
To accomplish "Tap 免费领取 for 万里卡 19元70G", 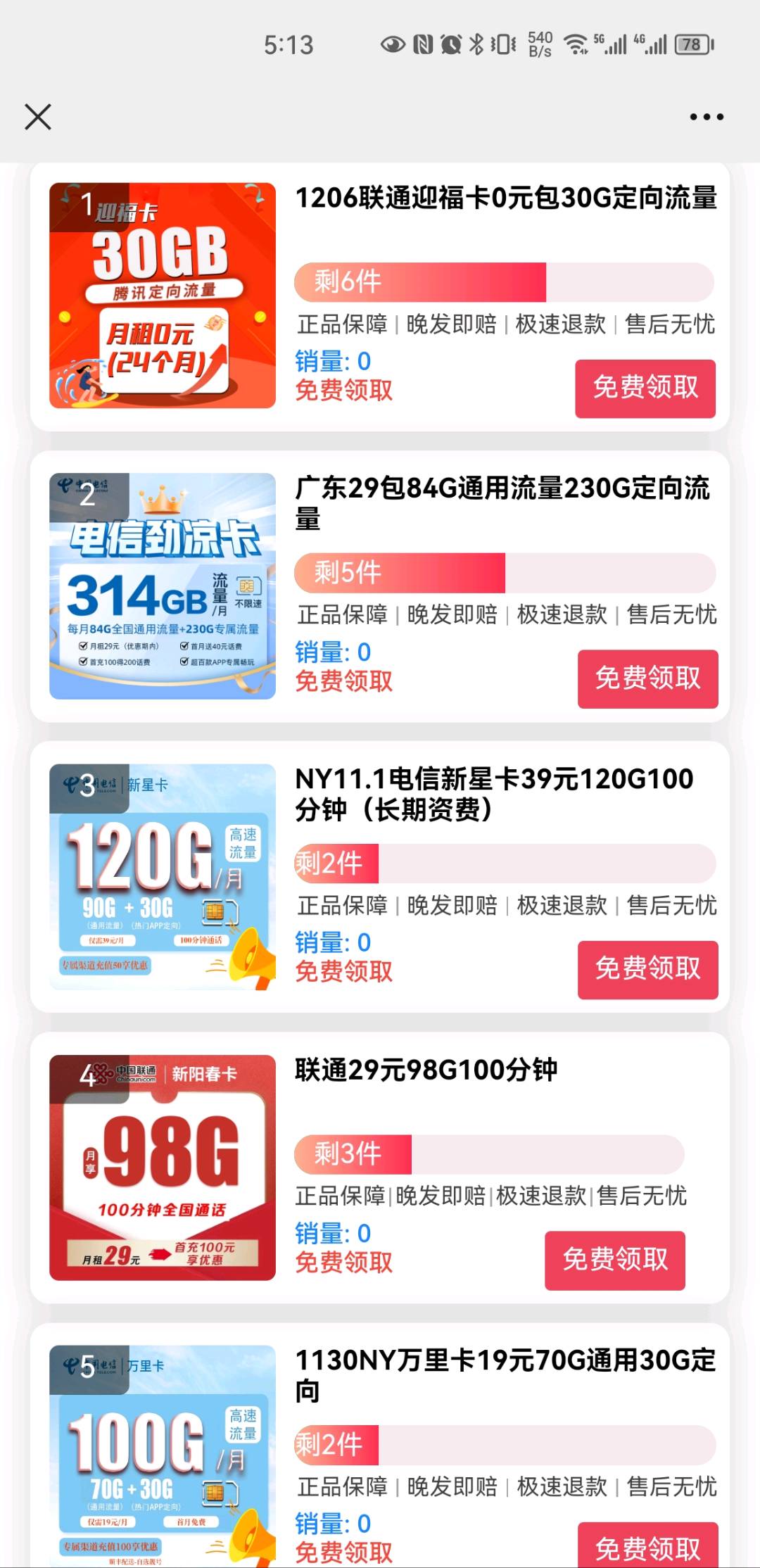I will point(647,1545).
